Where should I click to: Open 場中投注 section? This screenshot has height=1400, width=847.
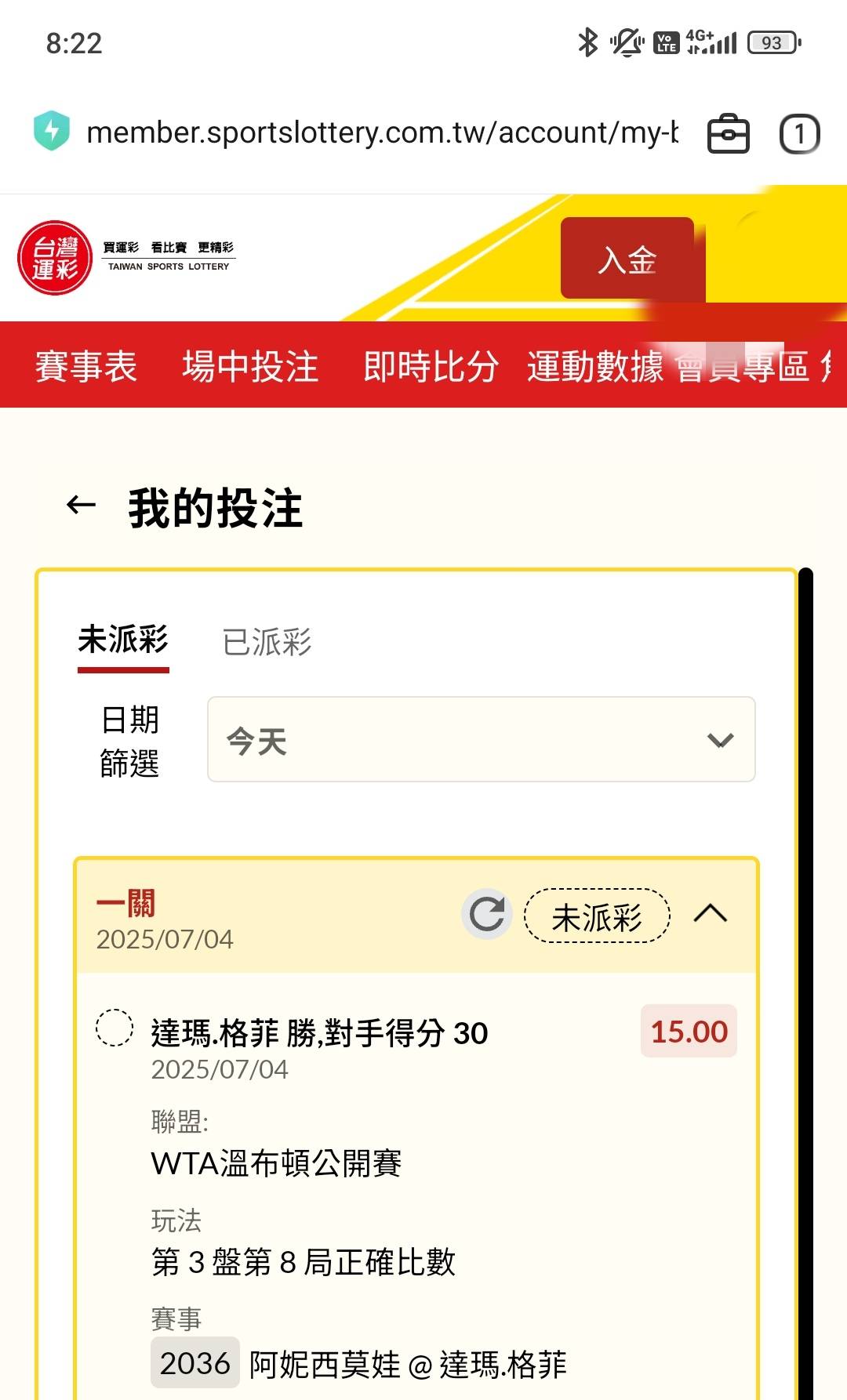[x=251, y=366]
